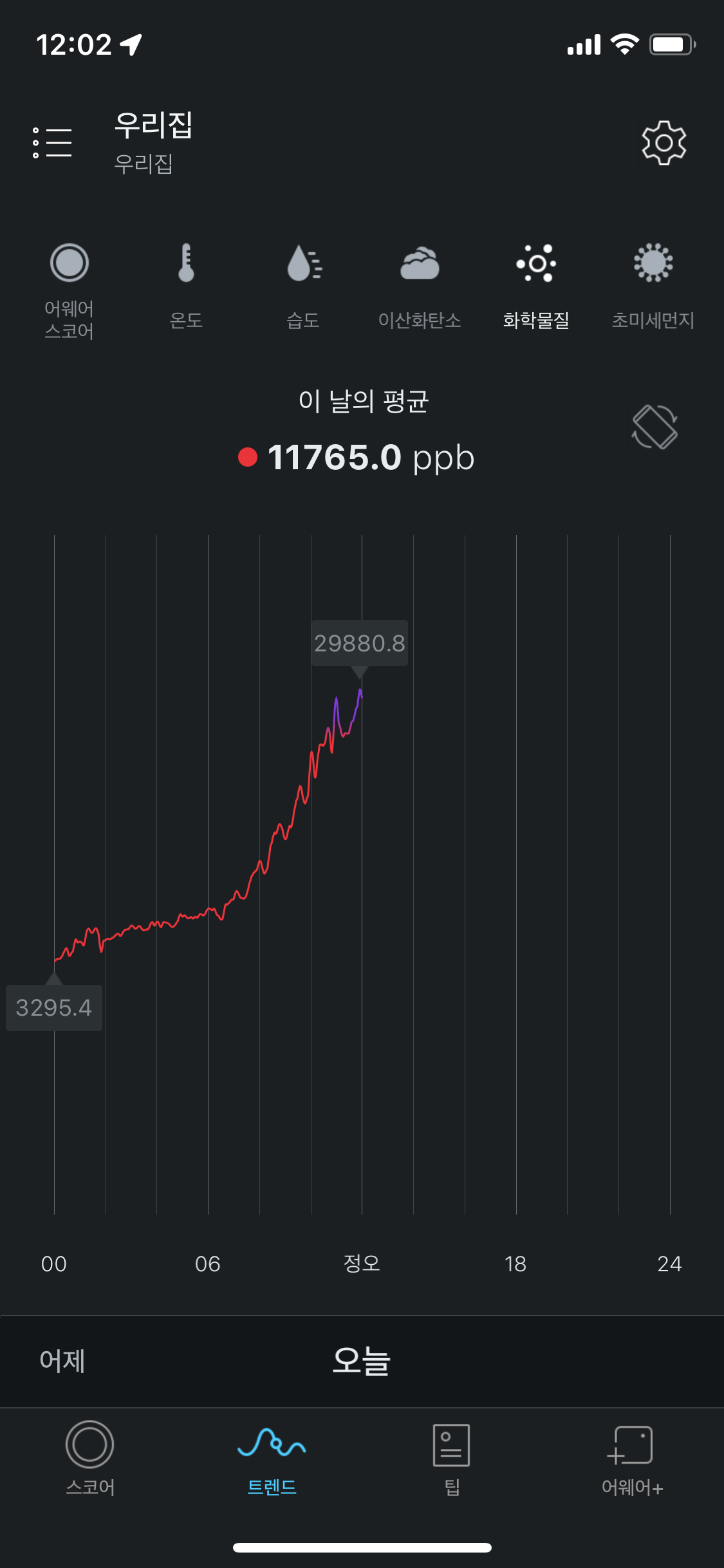Viewport: 724px width, 1568px height.
Task: Show the 습도 humidity trend
Action: 303,286
